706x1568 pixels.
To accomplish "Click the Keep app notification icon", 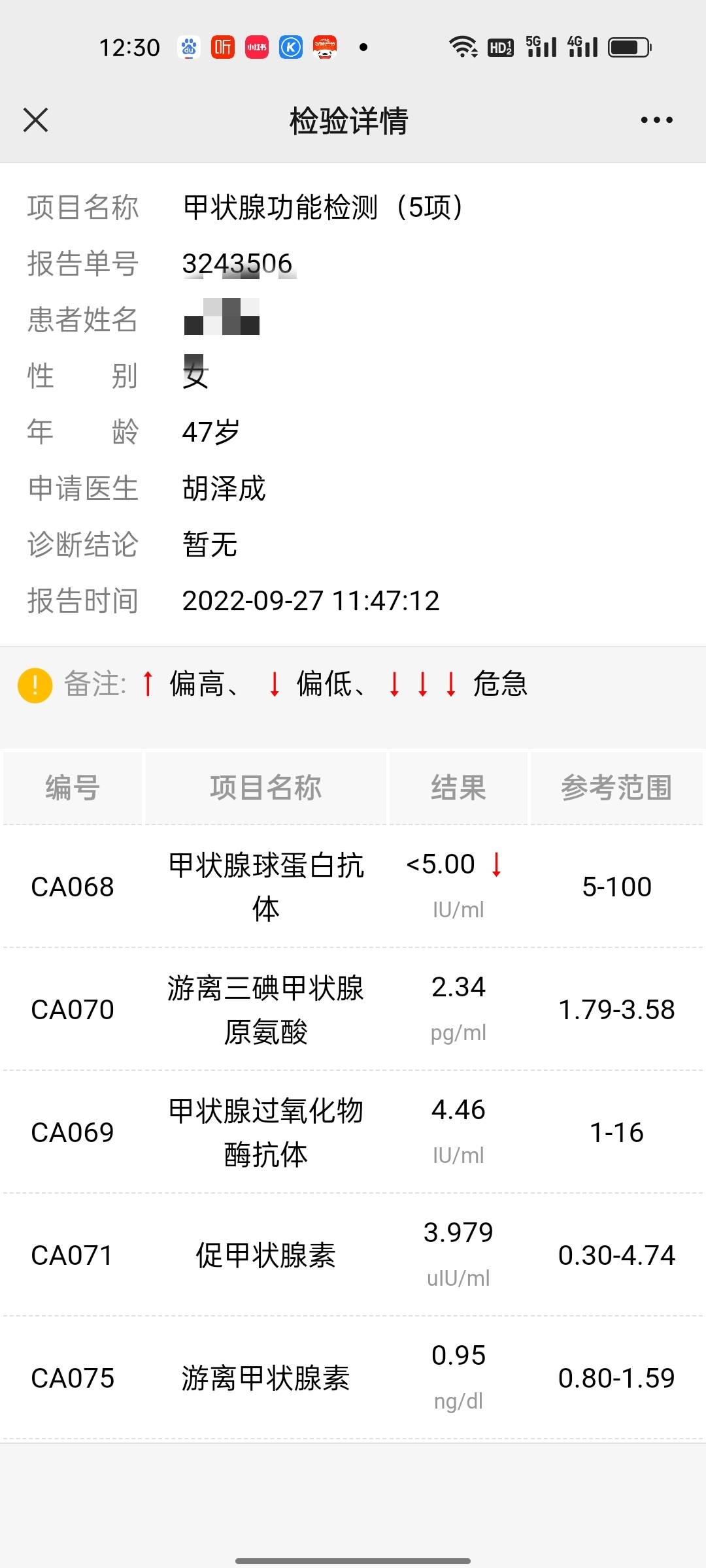I will pos(290,46).
